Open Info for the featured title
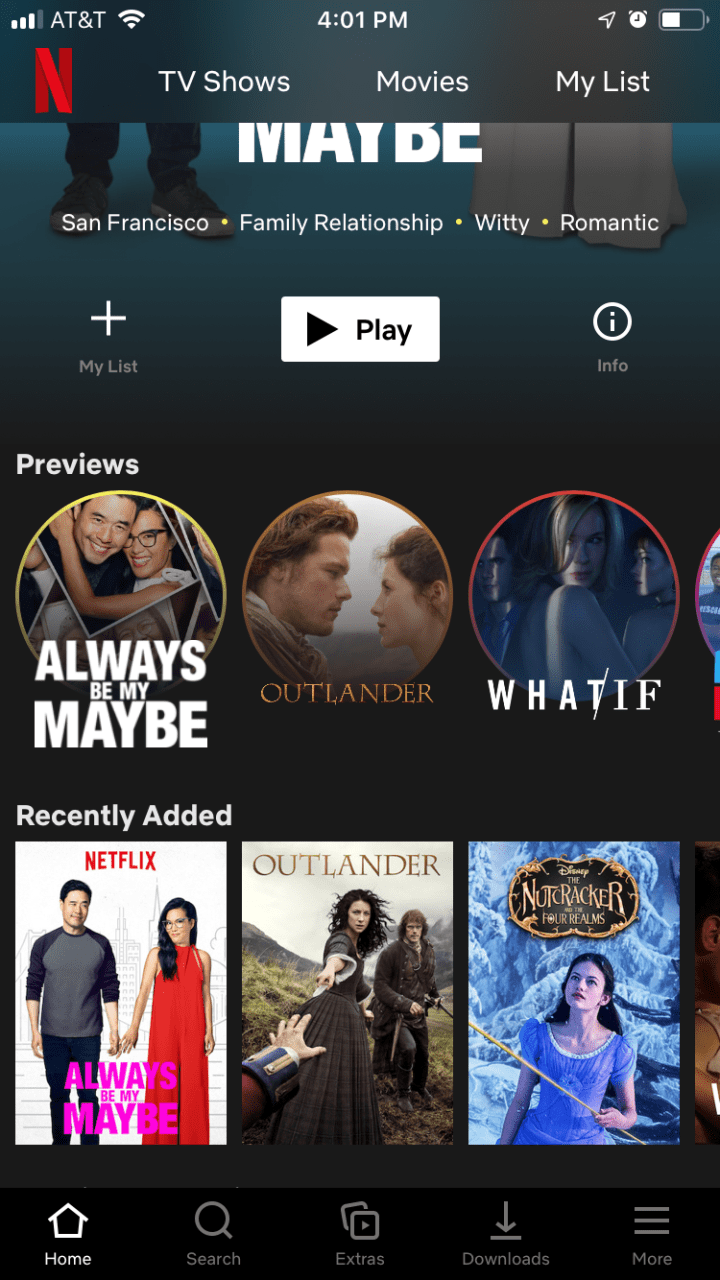 612,335
